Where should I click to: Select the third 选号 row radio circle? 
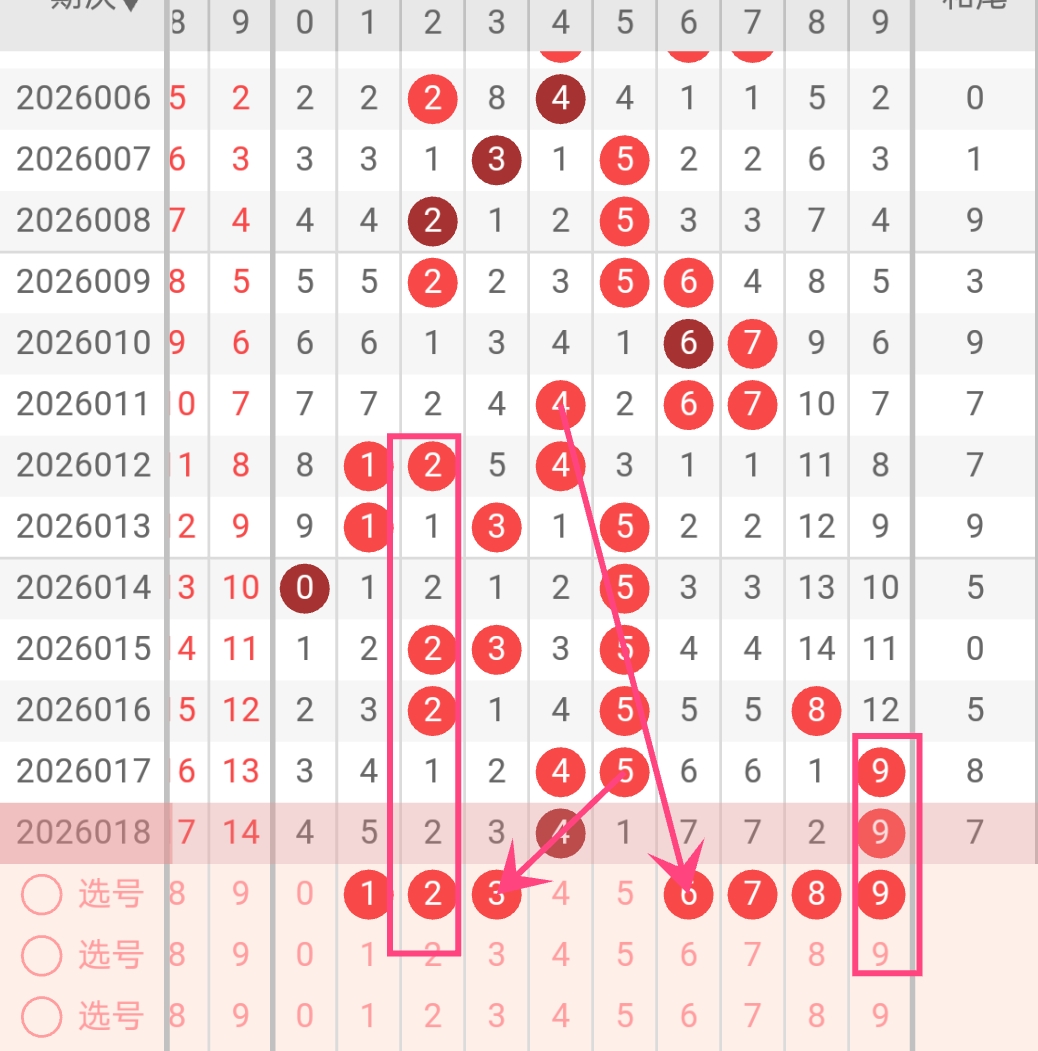click(42, 1015)
